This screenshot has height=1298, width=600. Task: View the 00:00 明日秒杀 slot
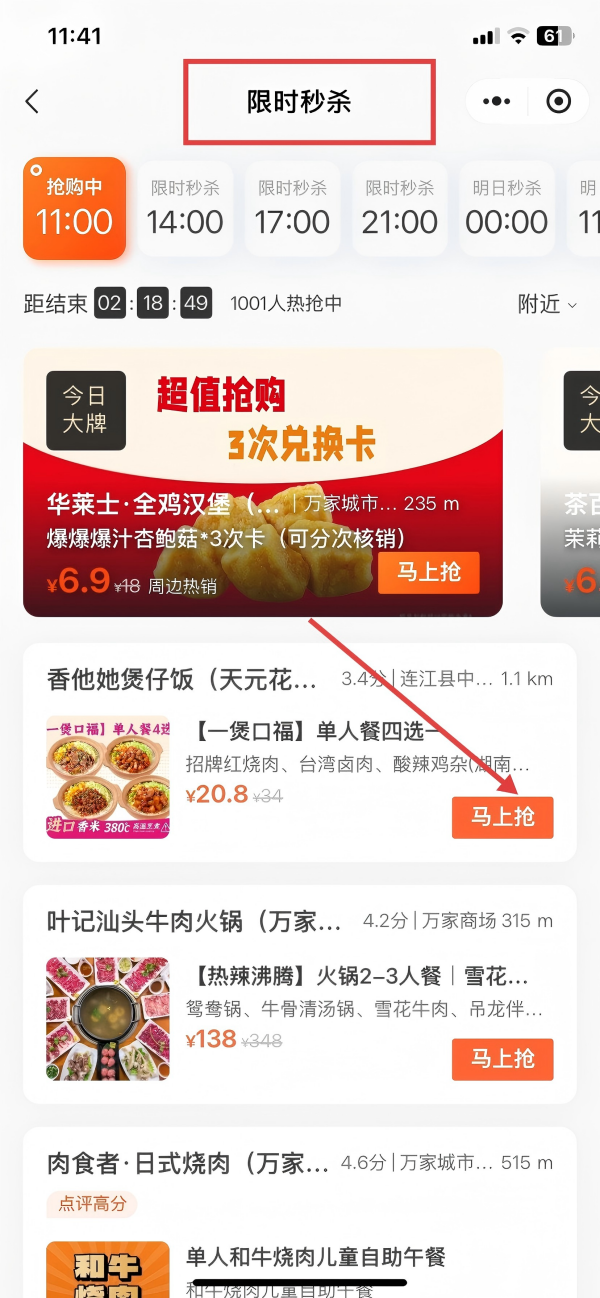click(507, 208)
